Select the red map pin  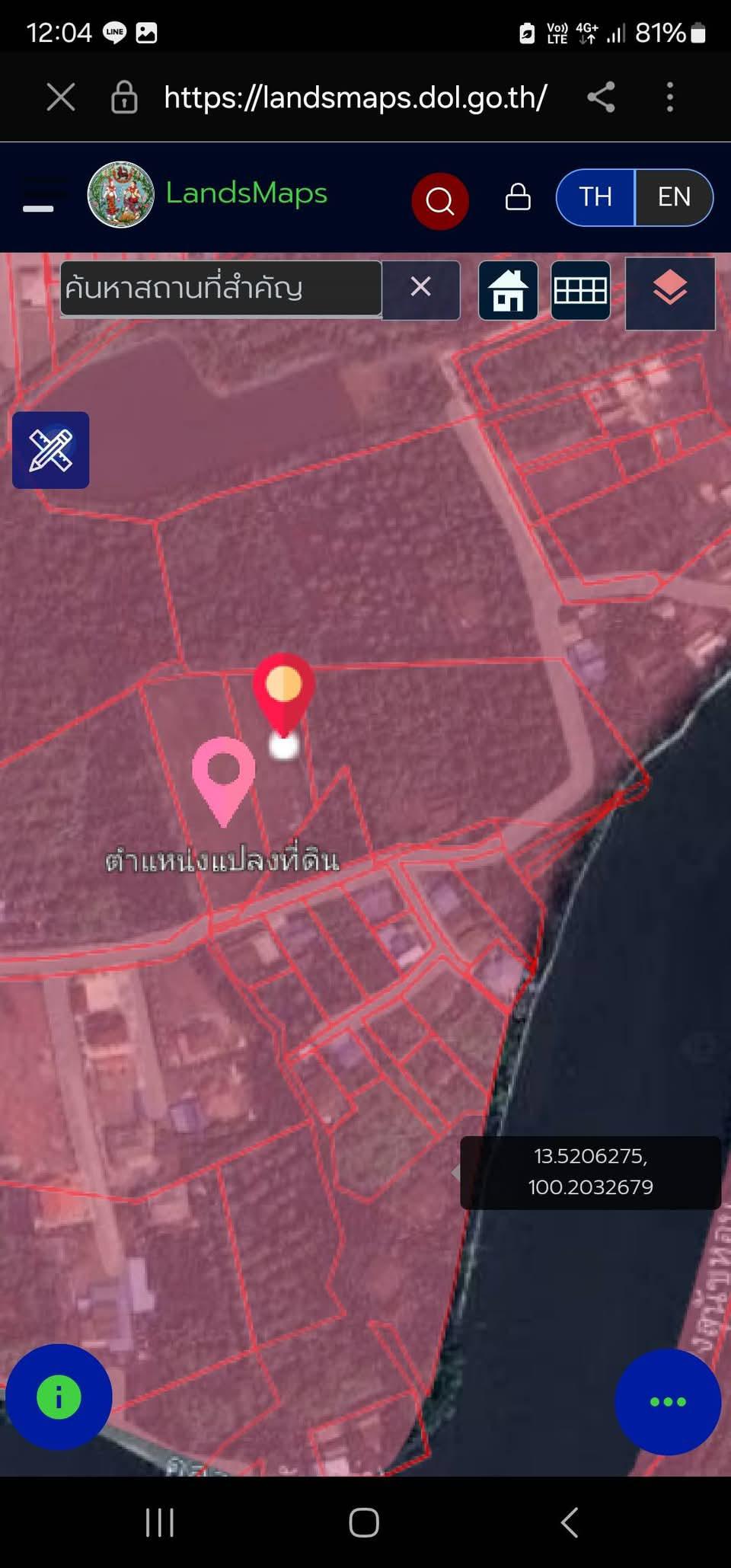(283, 695)
